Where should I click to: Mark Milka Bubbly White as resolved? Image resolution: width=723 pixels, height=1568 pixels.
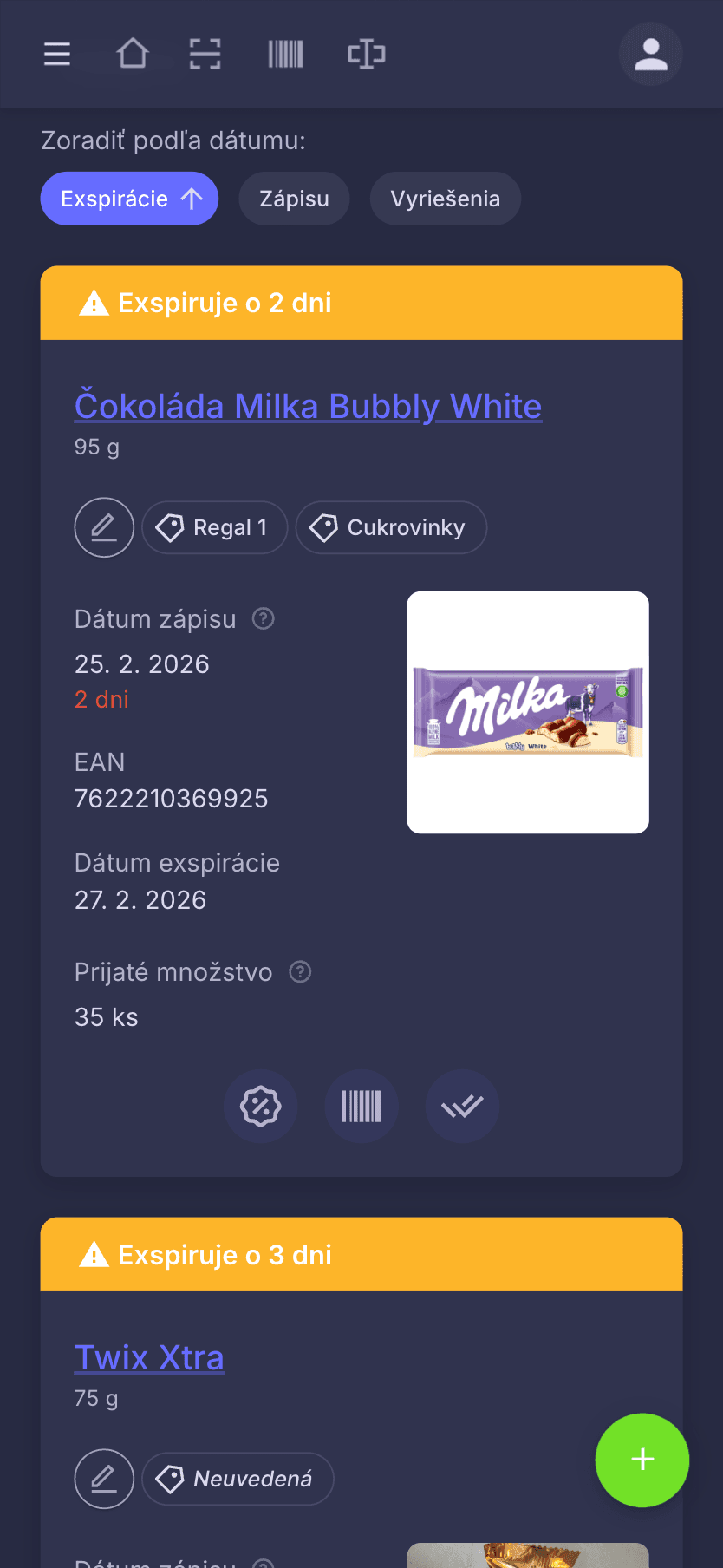pos(462,1106)
